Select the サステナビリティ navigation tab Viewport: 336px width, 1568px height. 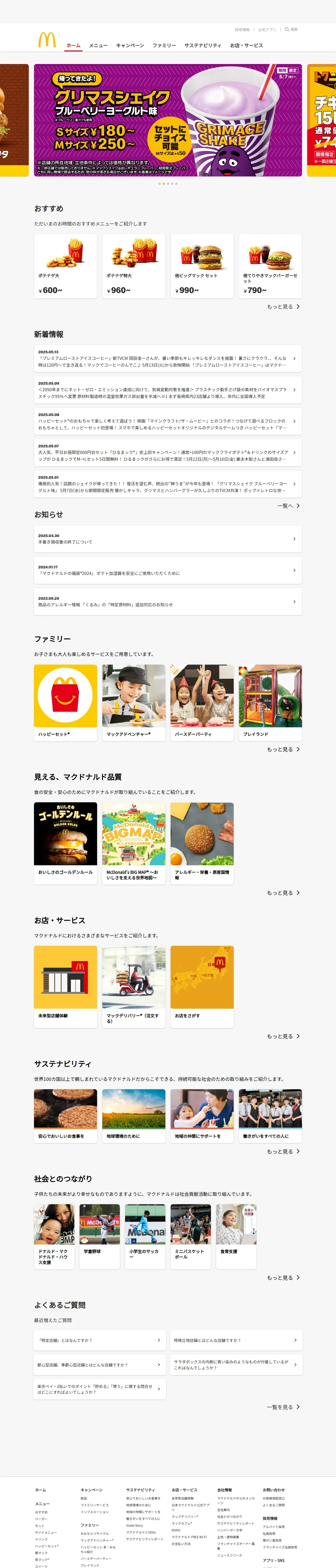pyautogui.click(x=203, y=46)
